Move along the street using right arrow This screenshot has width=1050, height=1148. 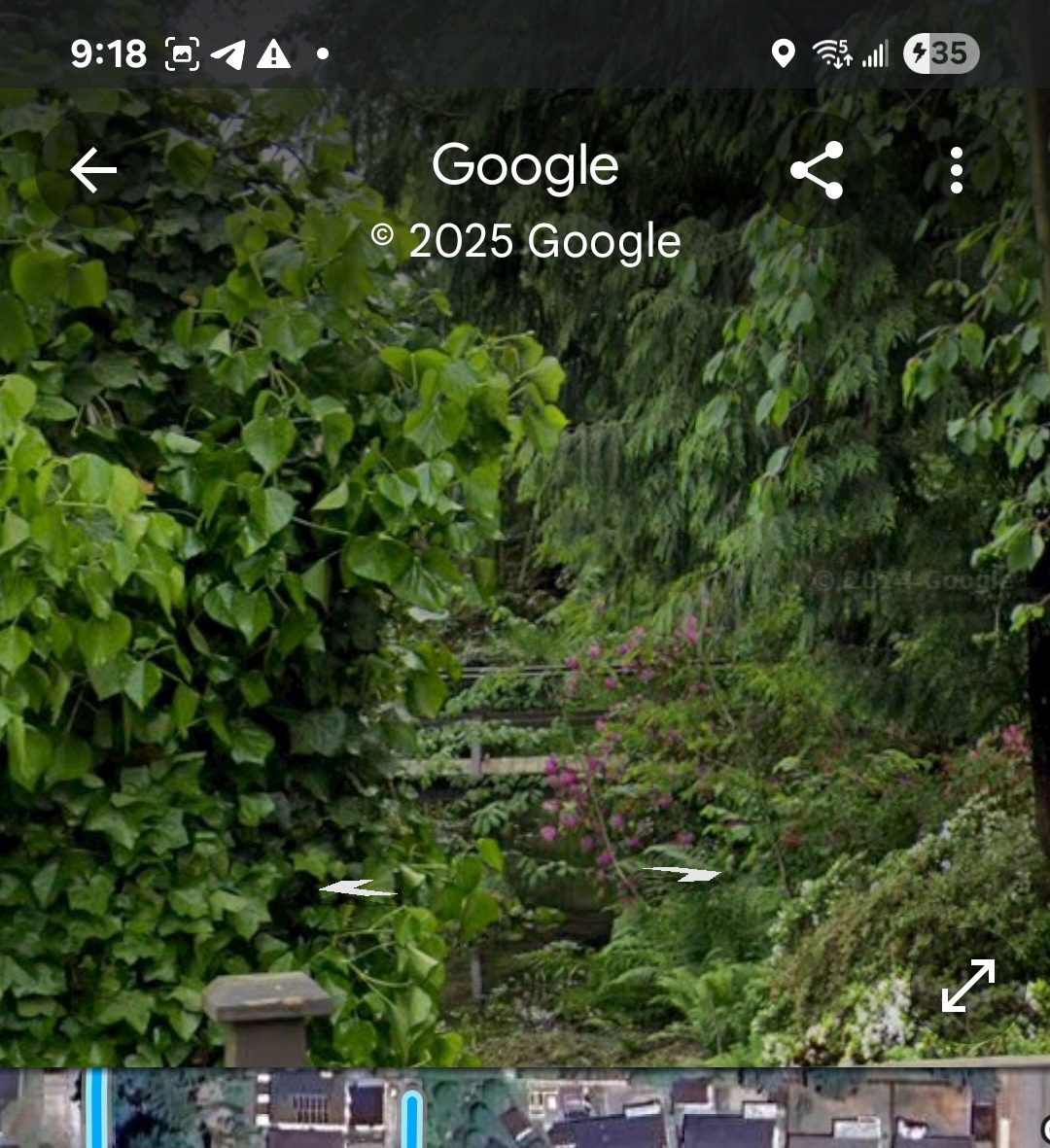coord(683,874)
